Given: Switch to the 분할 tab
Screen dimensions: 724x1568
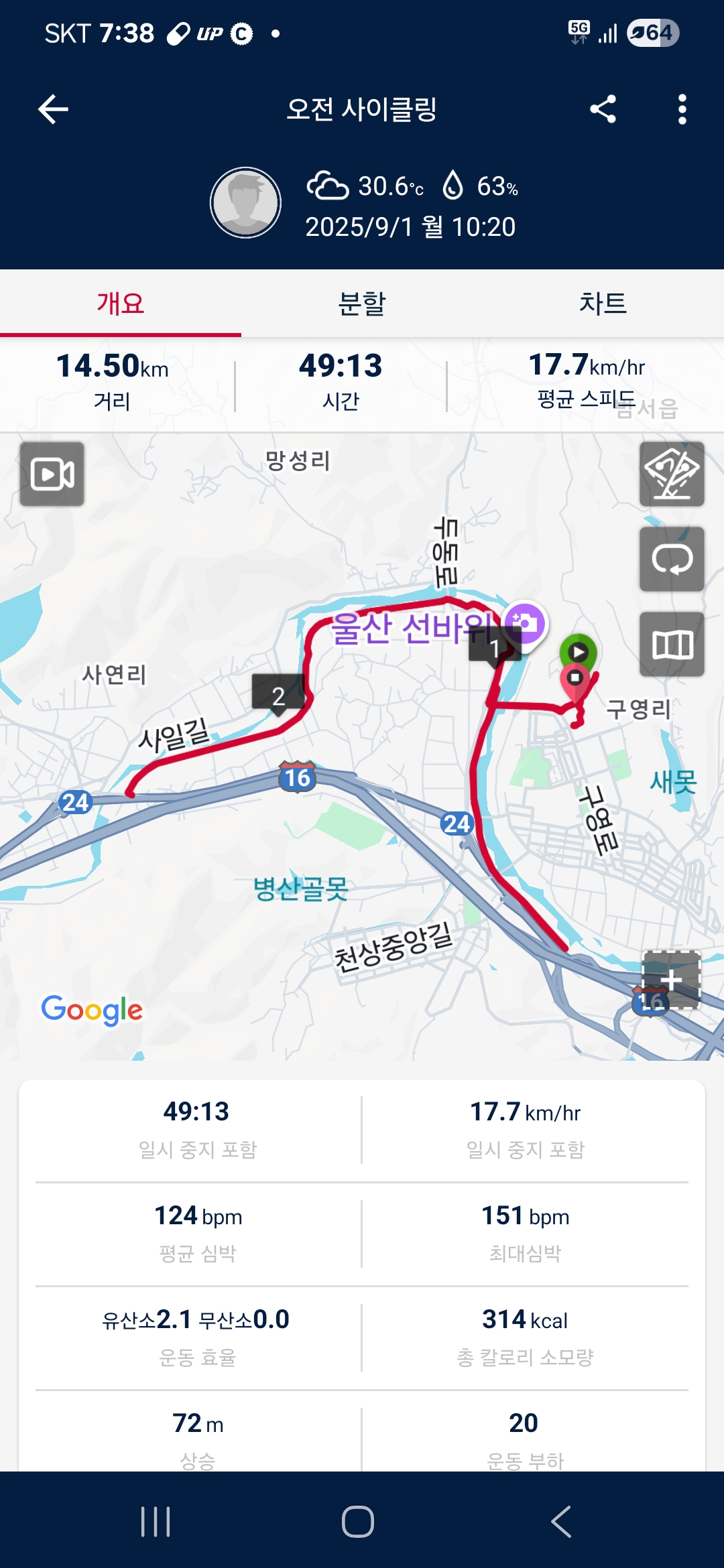Looking at the screenshot, I should click(x=362, y=303).
